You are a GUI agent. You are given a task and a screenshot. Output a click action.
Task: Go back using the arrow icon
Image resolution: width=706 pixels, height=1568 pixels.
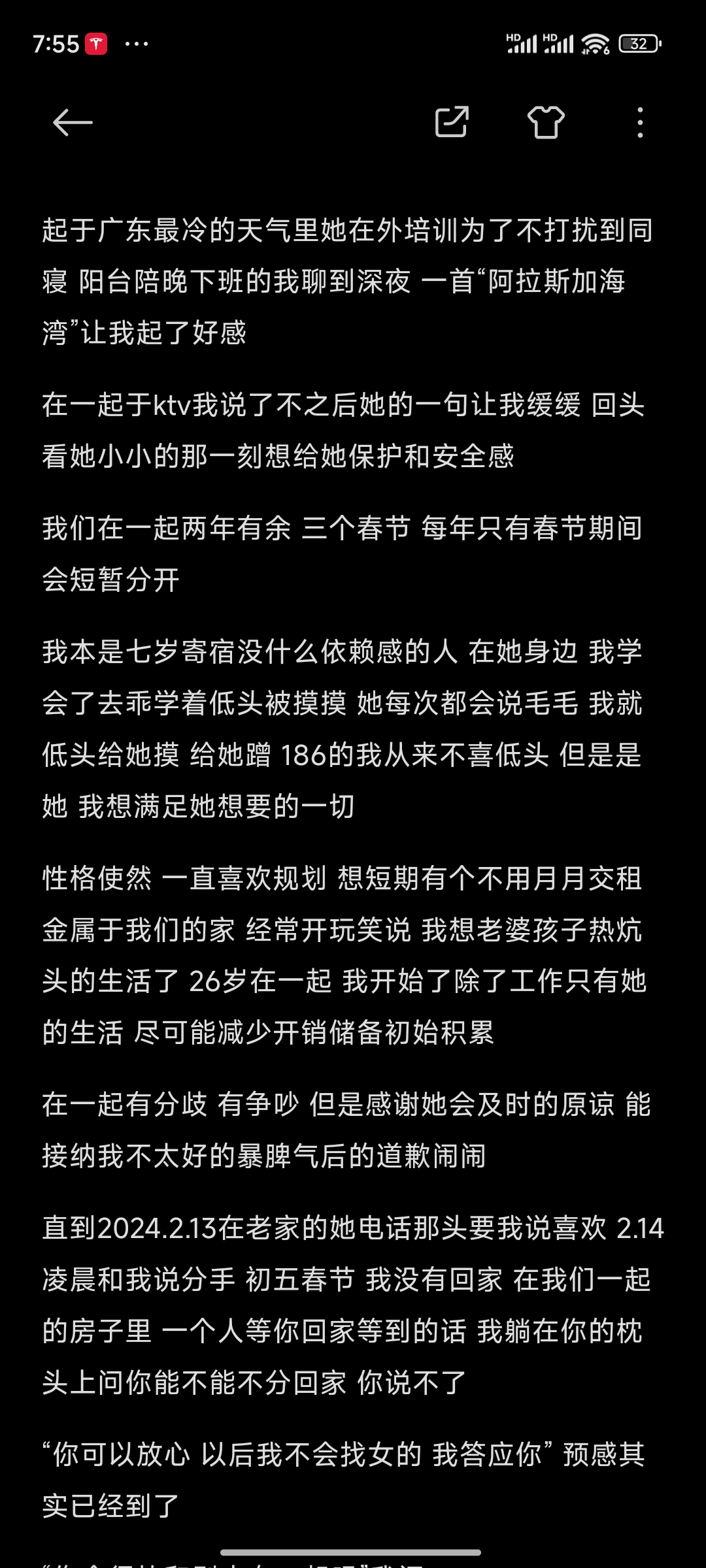pos(73,122)
